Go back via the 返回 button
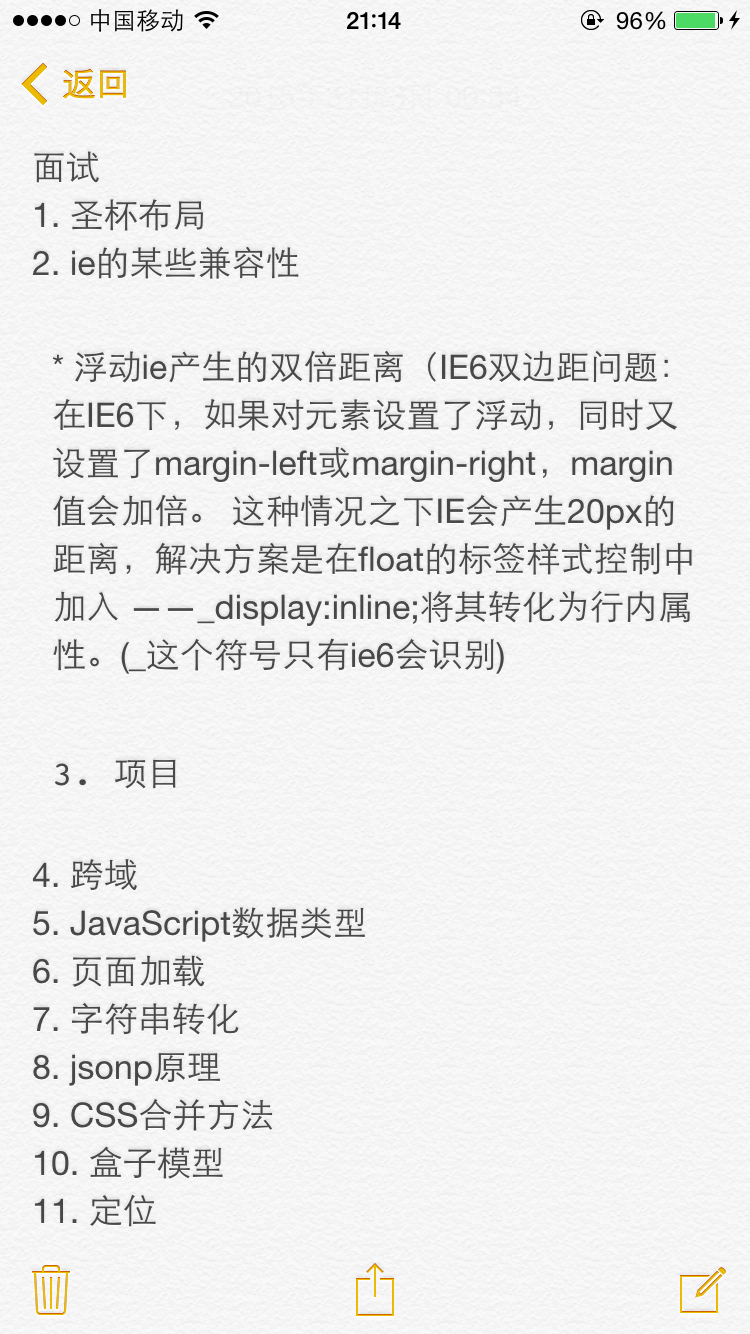This screenshot has height=1334, width=750. (x=75, y=84)
